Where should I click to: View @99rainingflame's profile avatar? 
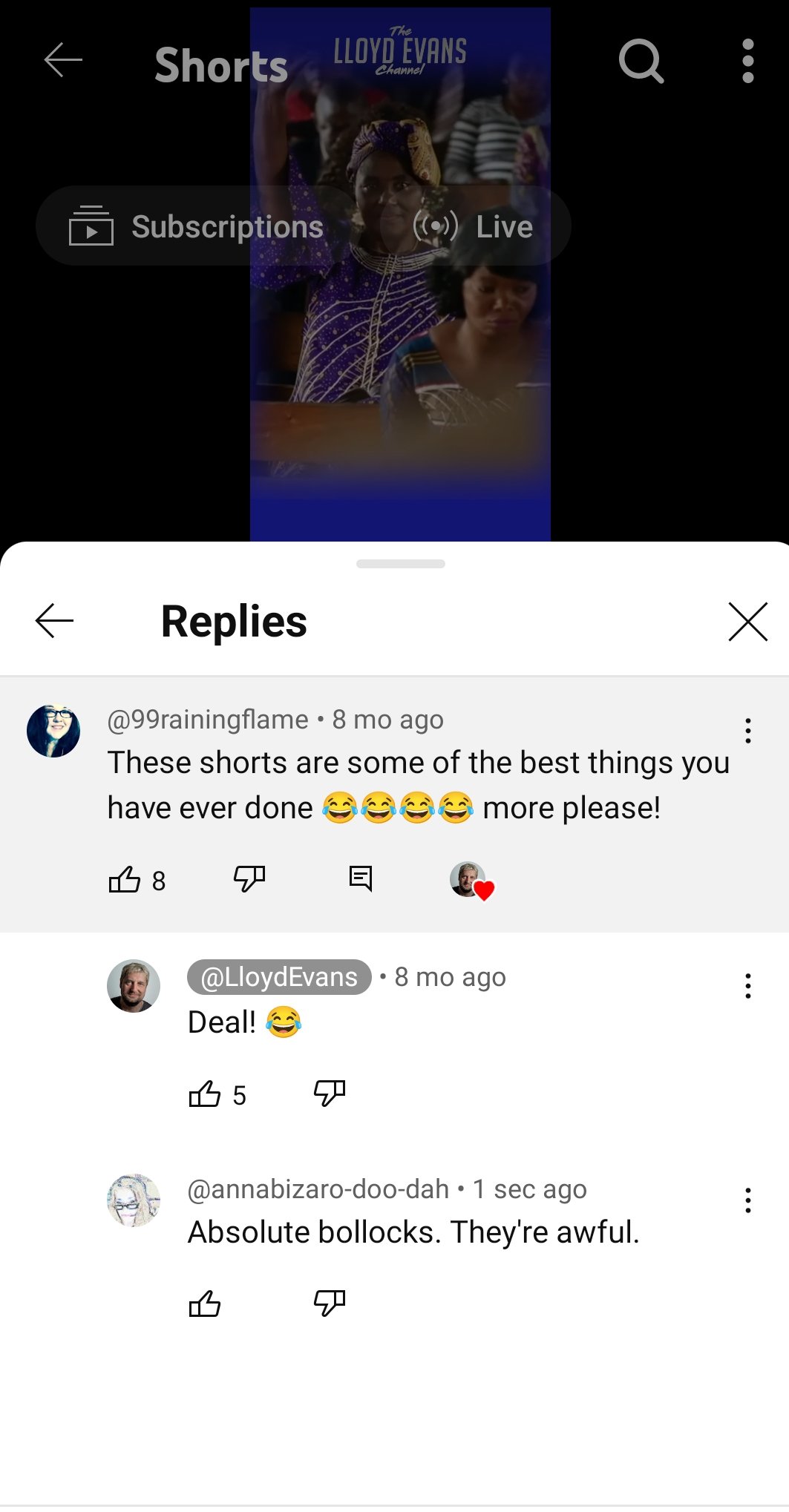click(53, 731)
